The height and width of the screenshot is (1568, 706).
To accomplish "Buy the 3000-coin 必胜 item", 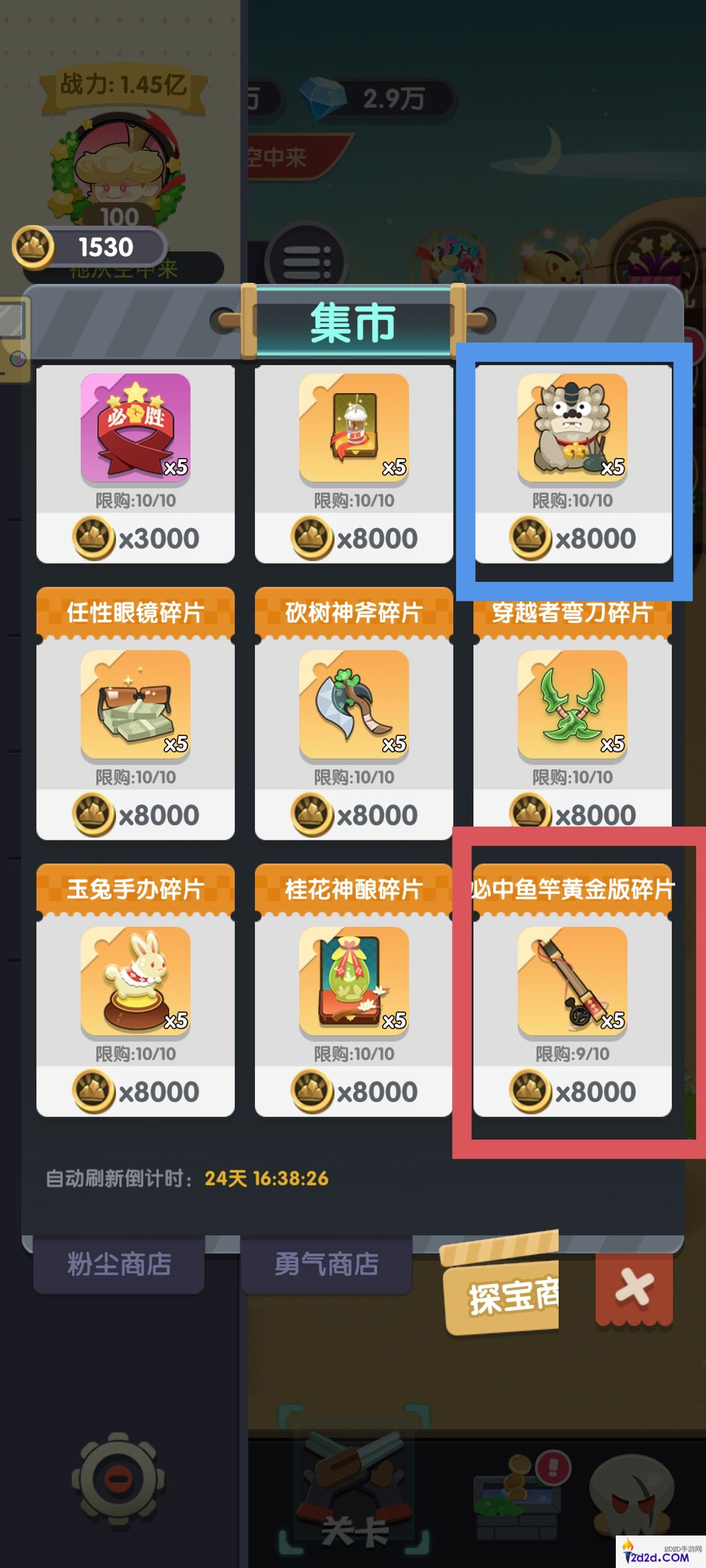I will [135, 538].
